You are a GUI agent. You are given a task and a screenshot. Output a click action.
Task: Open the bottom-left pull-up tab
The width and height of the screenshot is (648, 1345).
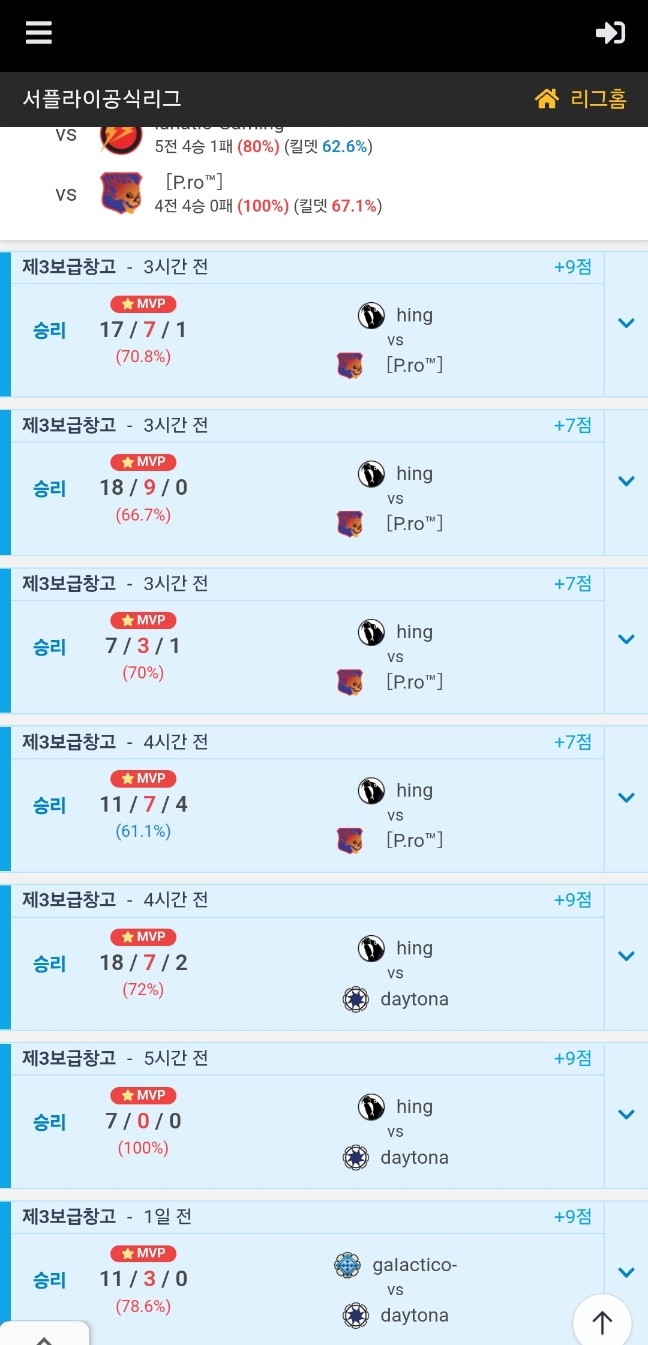(x=44, y=1336)
